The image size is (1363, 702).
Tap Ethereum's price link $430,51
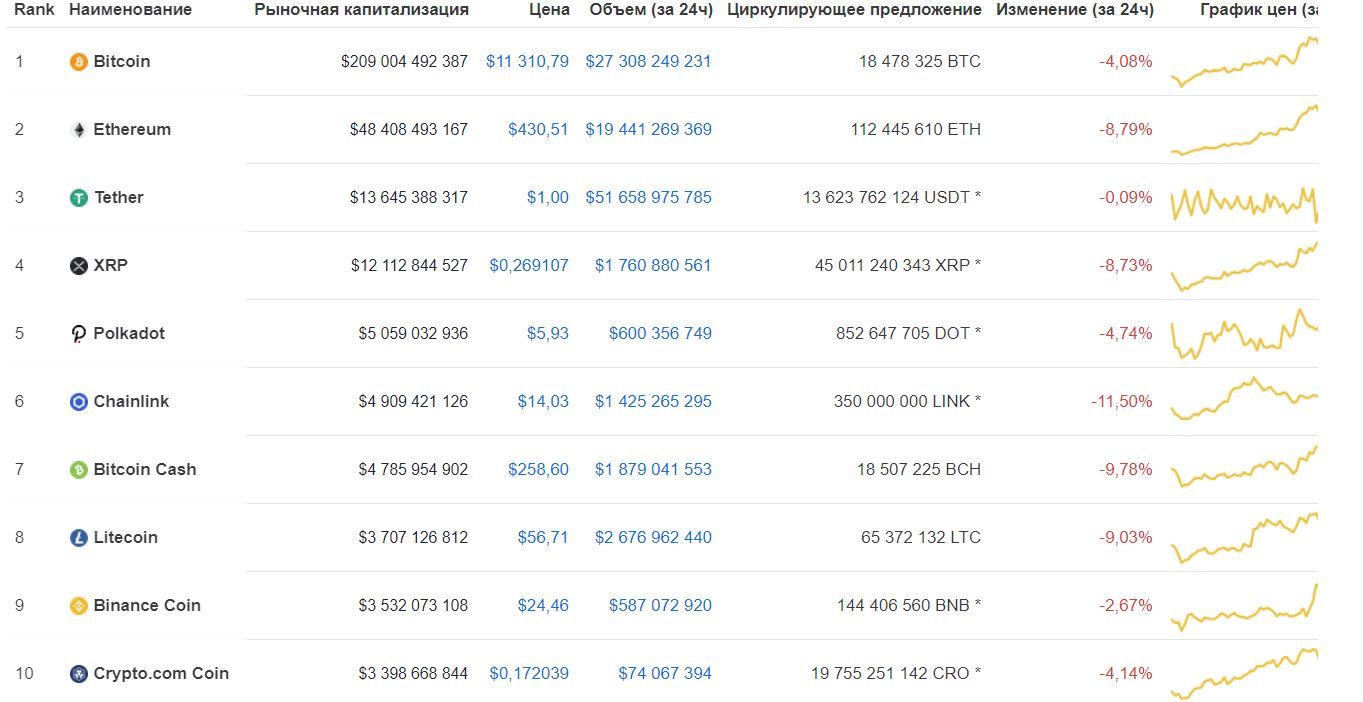coord(538,129)
